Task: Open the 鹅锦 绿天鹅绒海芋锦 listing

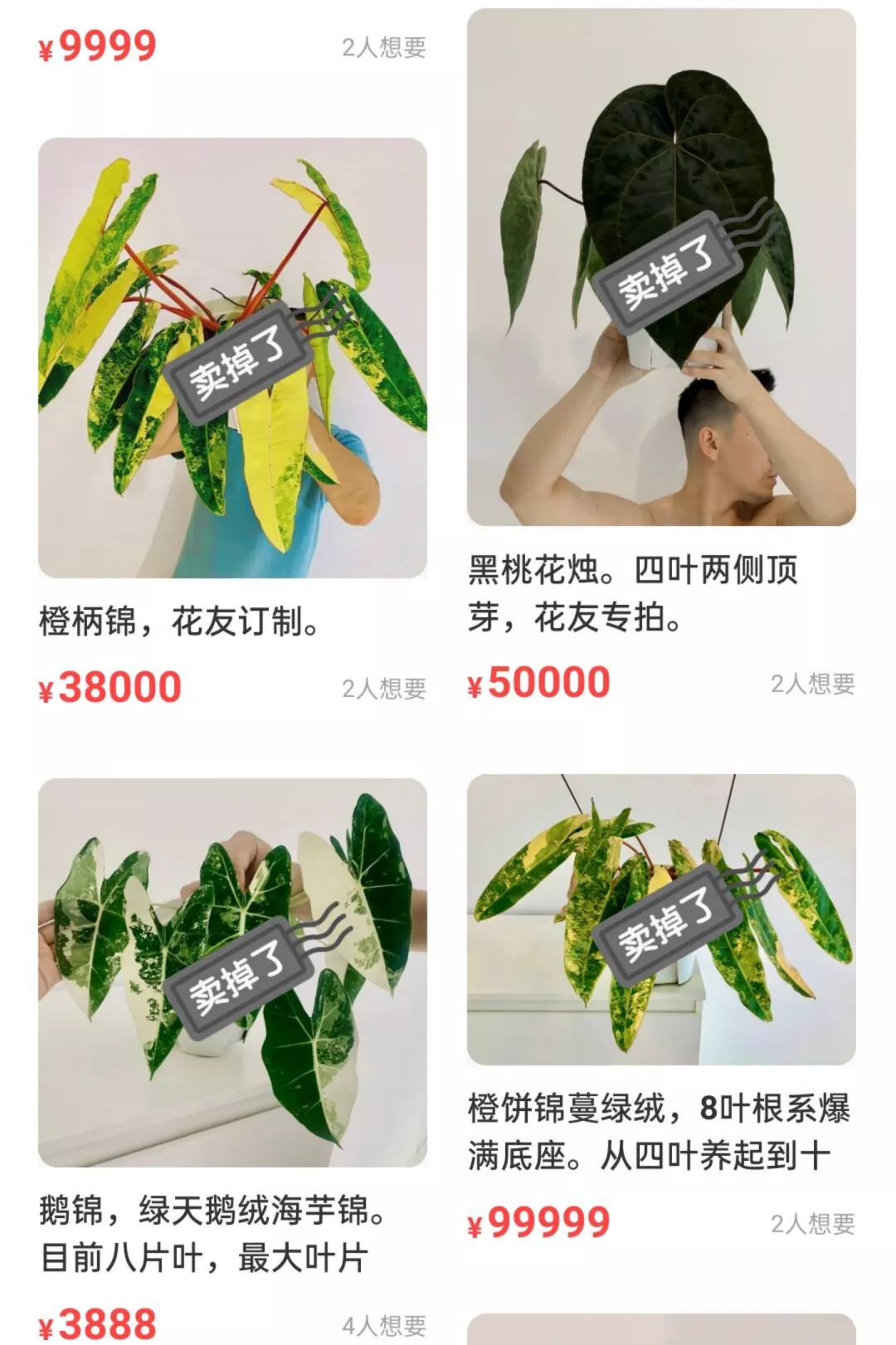Action: click(232, 972)
